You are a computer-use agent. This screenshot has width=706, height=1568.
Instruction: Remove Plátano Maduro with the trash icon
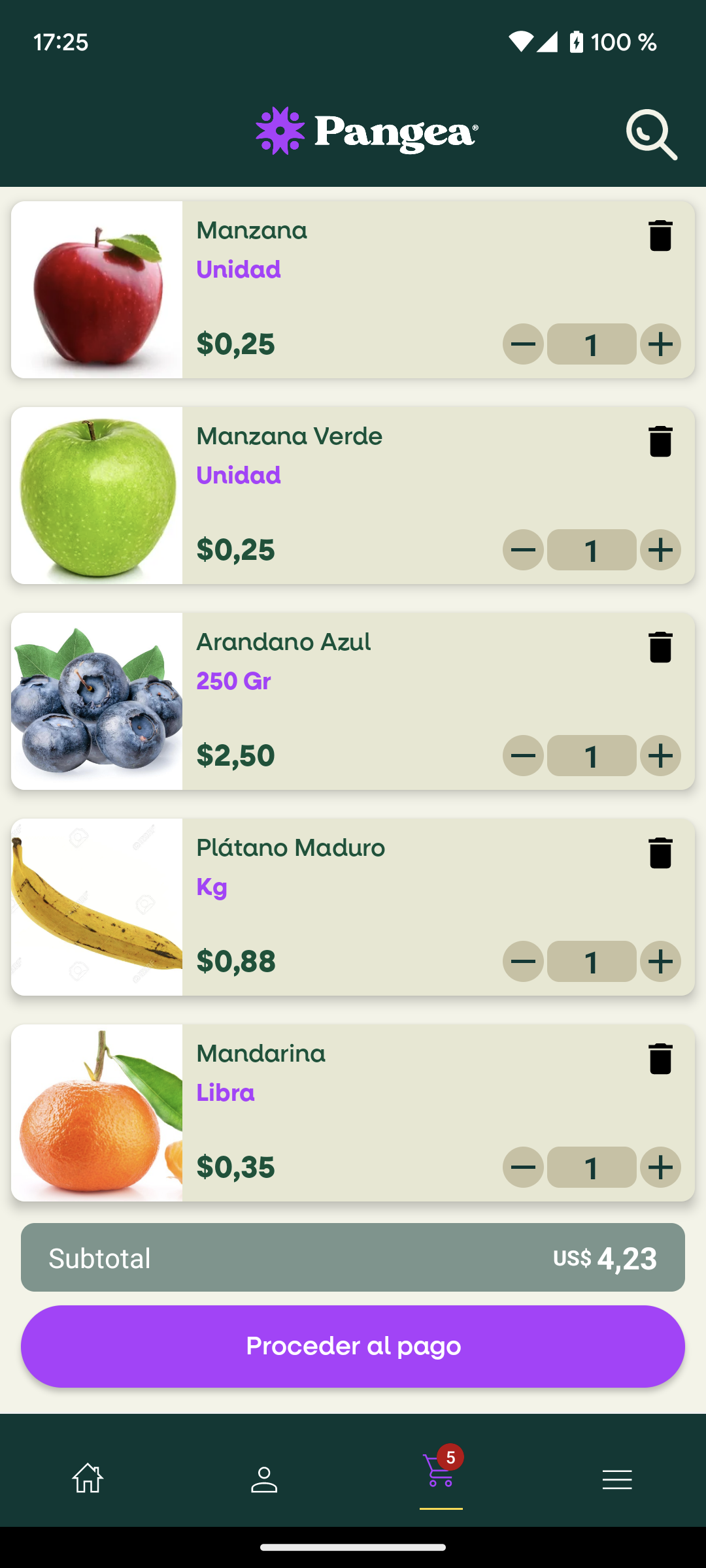tap(660, 853)
